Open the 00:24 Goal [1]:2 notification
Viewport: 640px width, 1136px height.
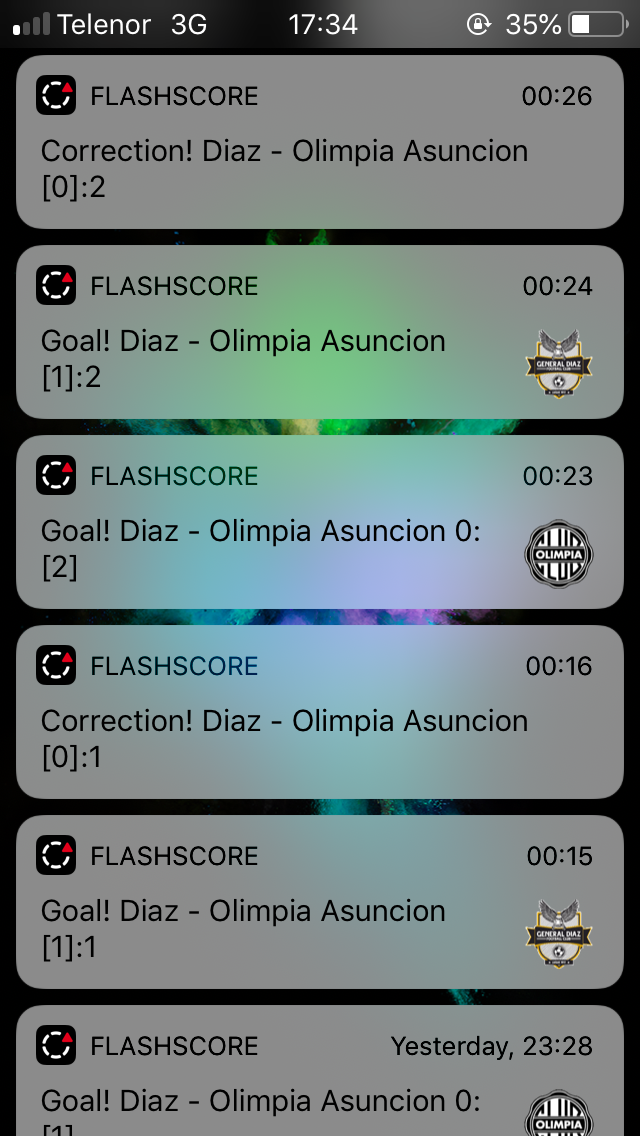[x=320, y=332]
